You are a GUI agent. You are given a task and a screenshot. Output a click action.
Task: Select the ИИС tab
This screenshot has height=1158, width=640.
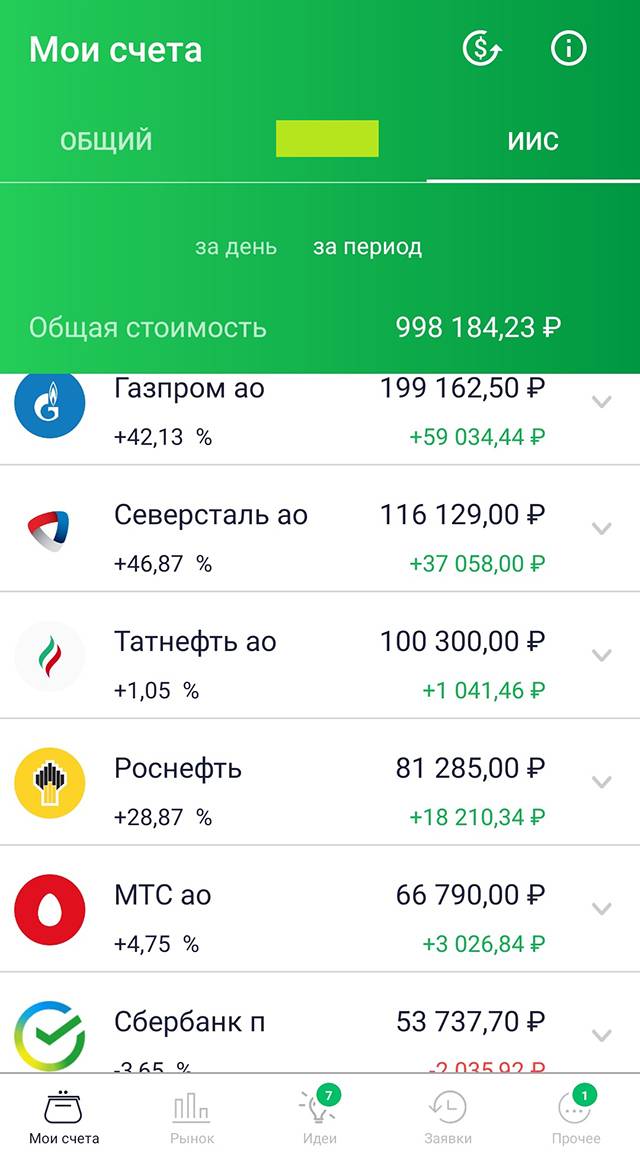tap(533, 140)
